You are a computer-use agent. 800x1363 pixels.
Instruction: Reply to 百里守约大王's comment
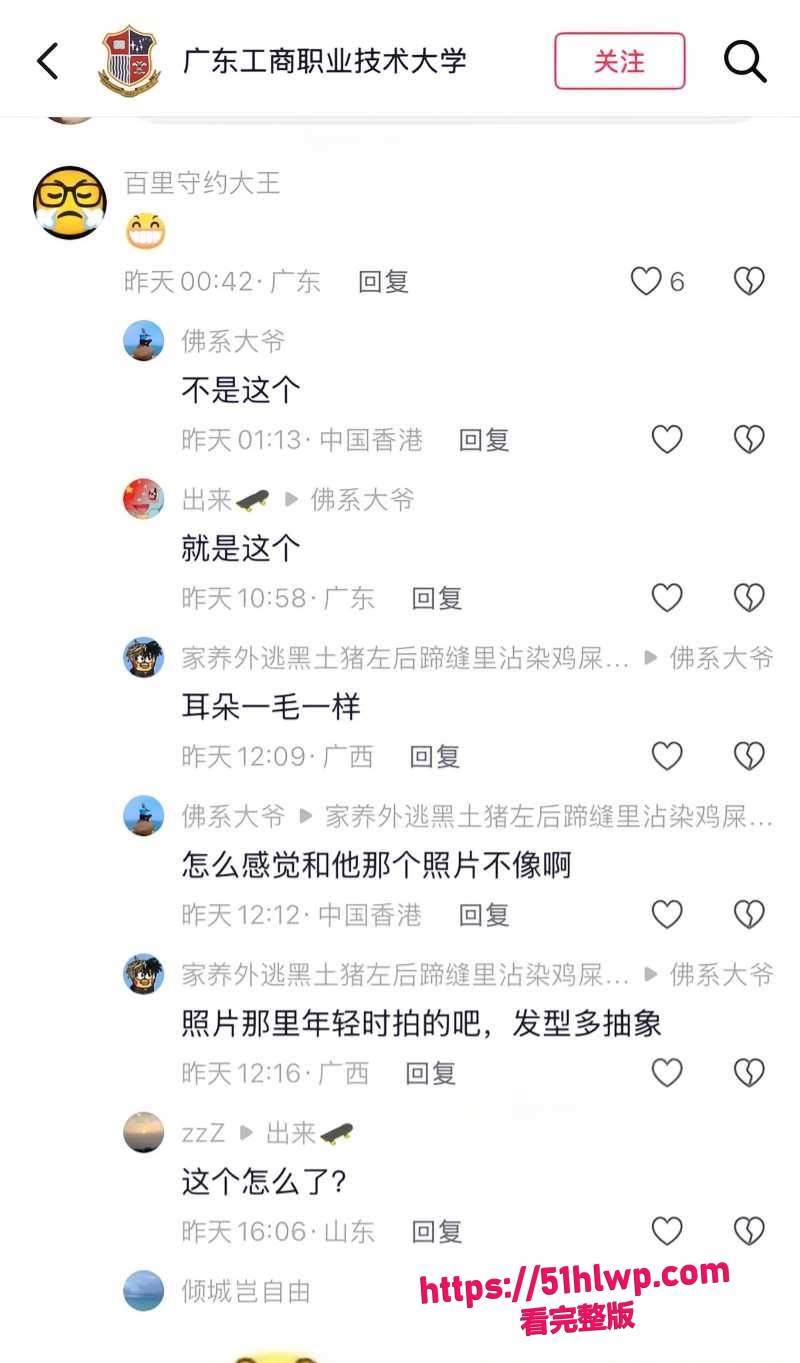coord(384,282)
